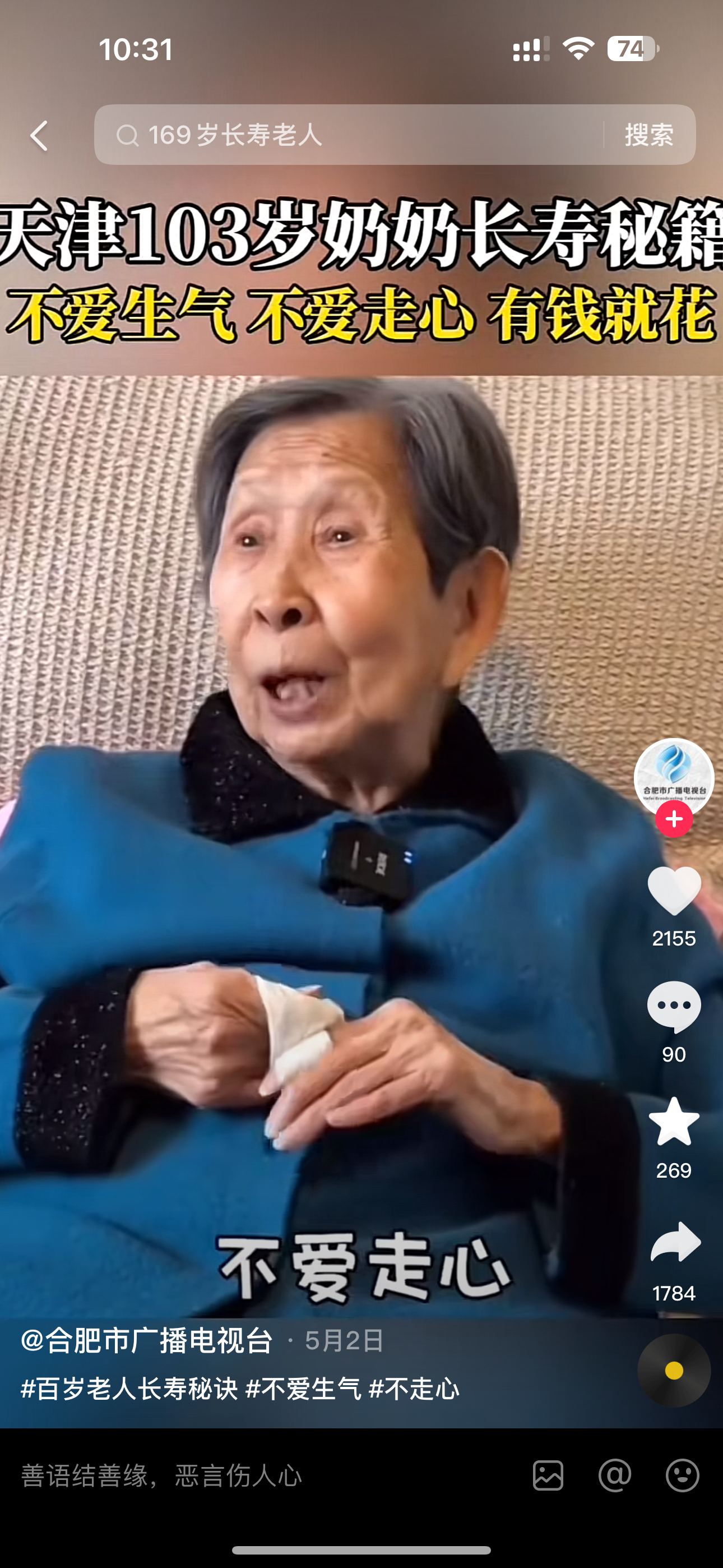The height and width of the screenshot is (1568, 723).
Task: Open the 合肥市广播电视台 profile avatar
Action: coord(673,777)
